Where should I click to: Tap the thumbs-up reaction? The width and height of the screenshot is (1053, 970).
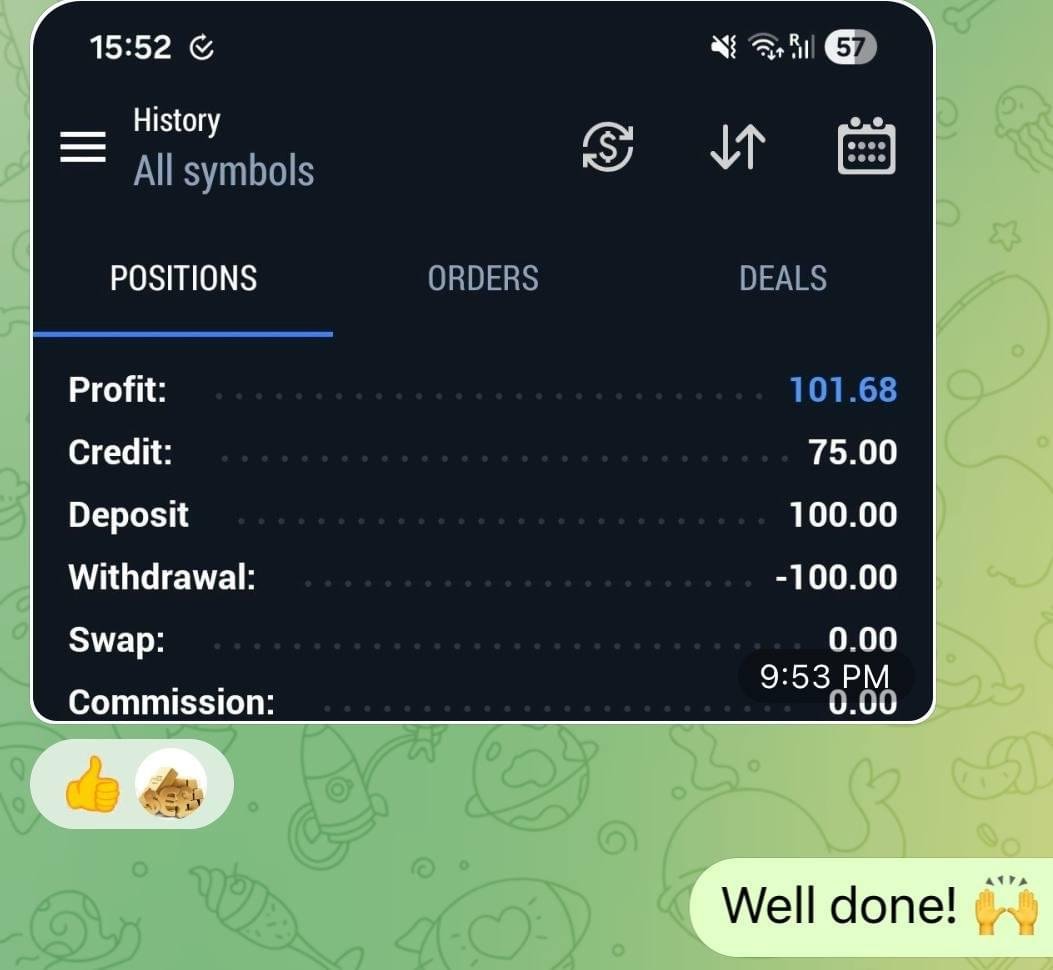[x=92, y=785]
